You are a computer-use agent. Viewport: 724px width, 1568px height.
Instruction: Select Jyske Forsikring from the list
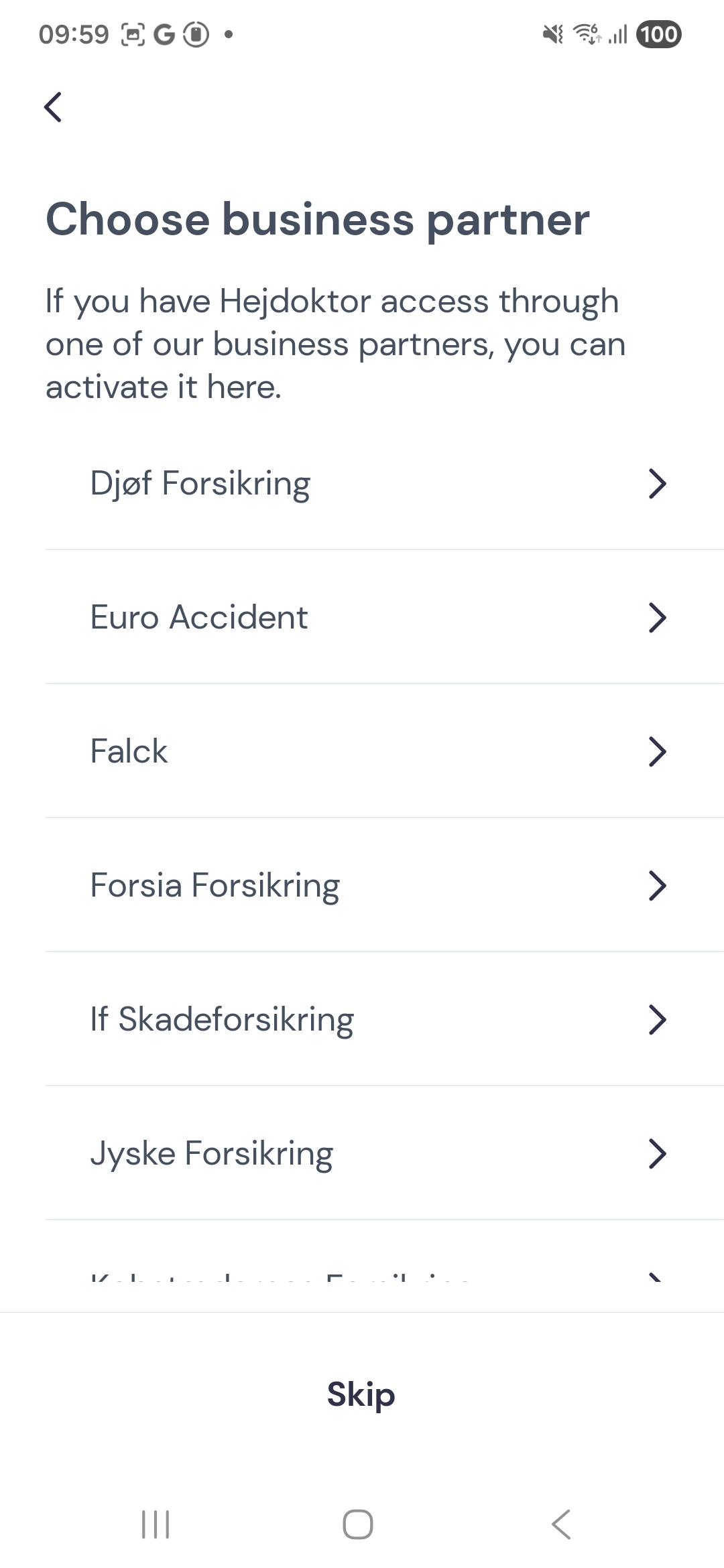coord(268,1153)
